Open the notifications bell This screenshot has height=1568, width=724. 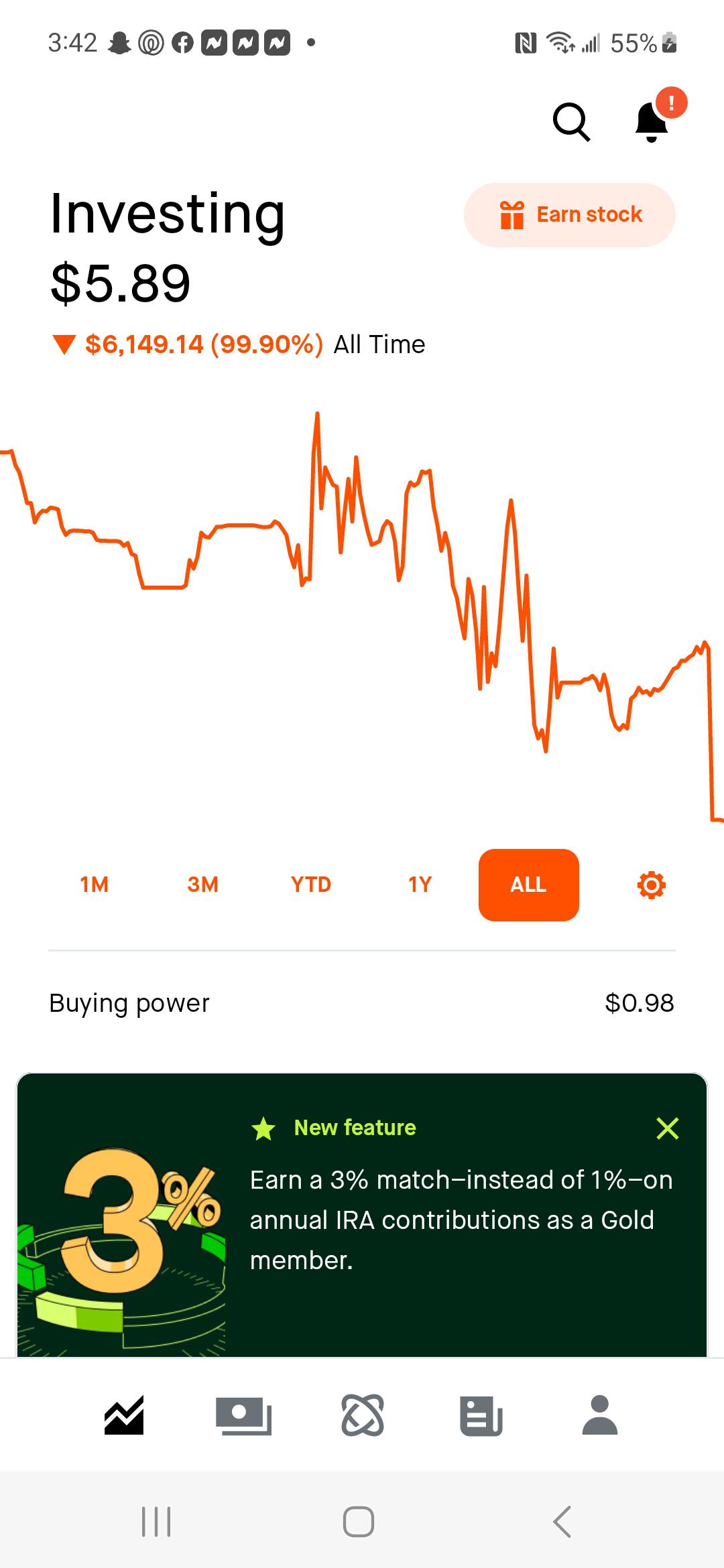pos(652,122)
